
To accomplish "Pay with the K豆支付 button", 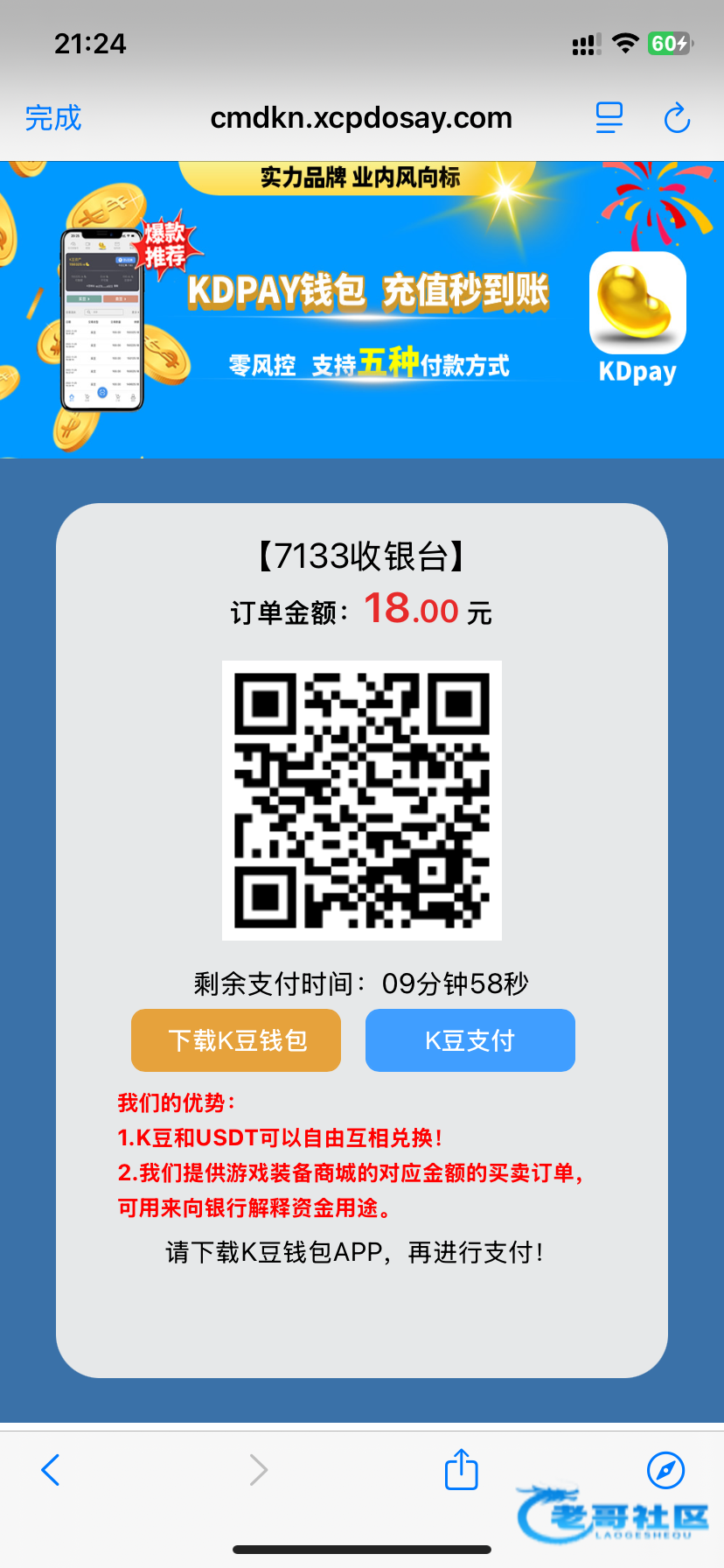I will [470, 1040].
